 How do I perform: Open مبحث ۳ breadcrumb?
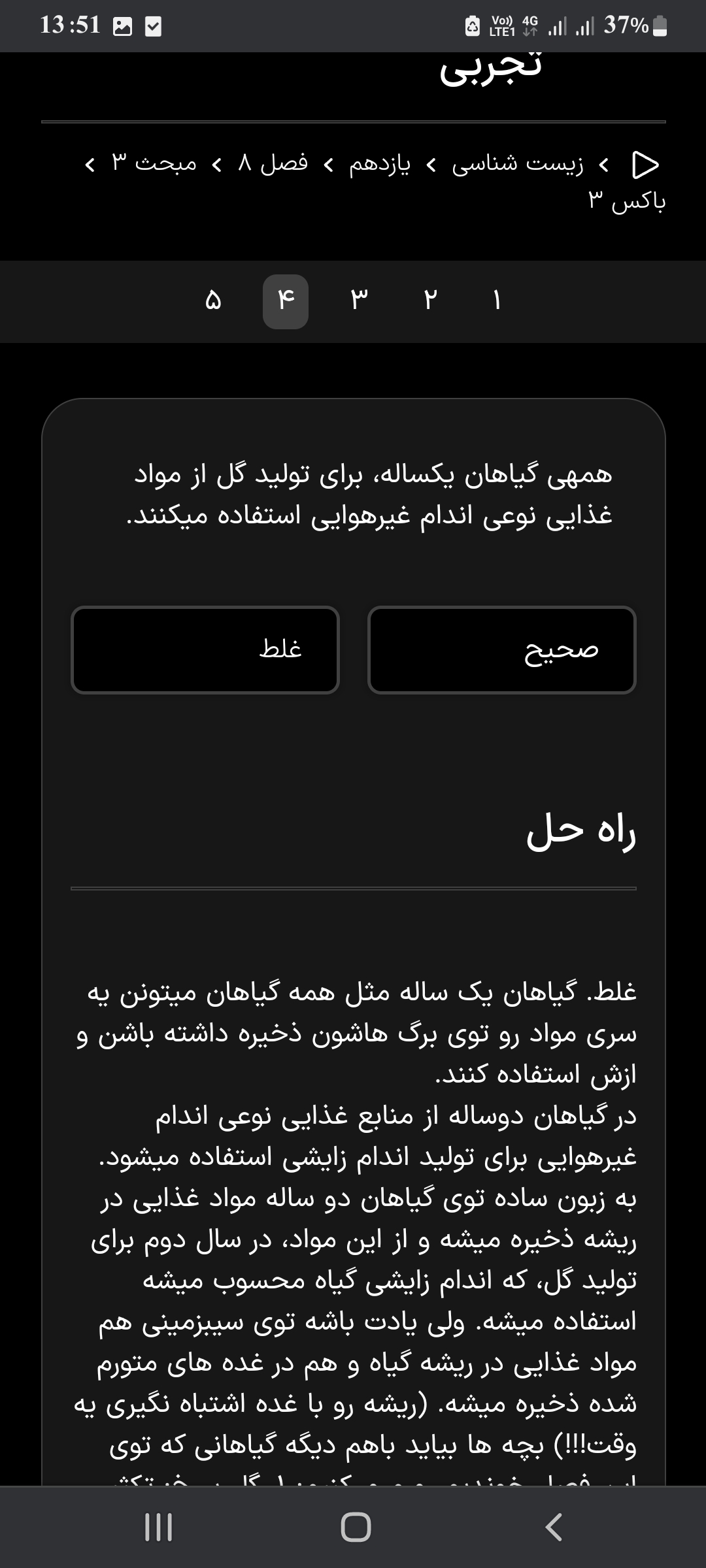154,163
